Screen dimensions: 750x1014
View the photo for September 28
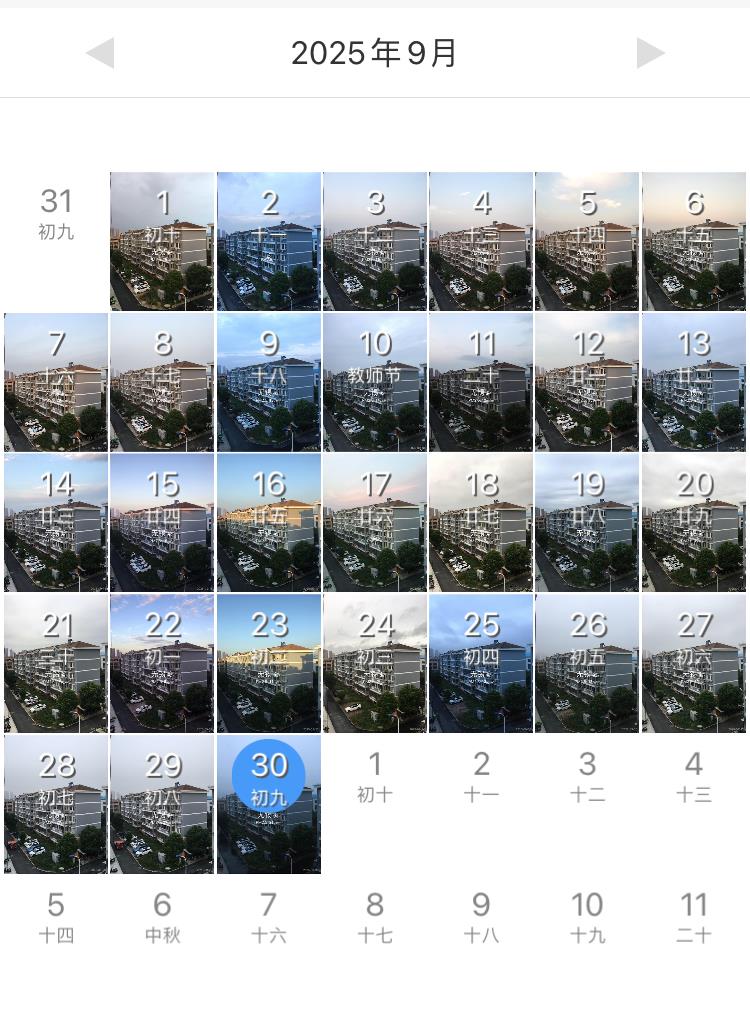coord(56,804)
